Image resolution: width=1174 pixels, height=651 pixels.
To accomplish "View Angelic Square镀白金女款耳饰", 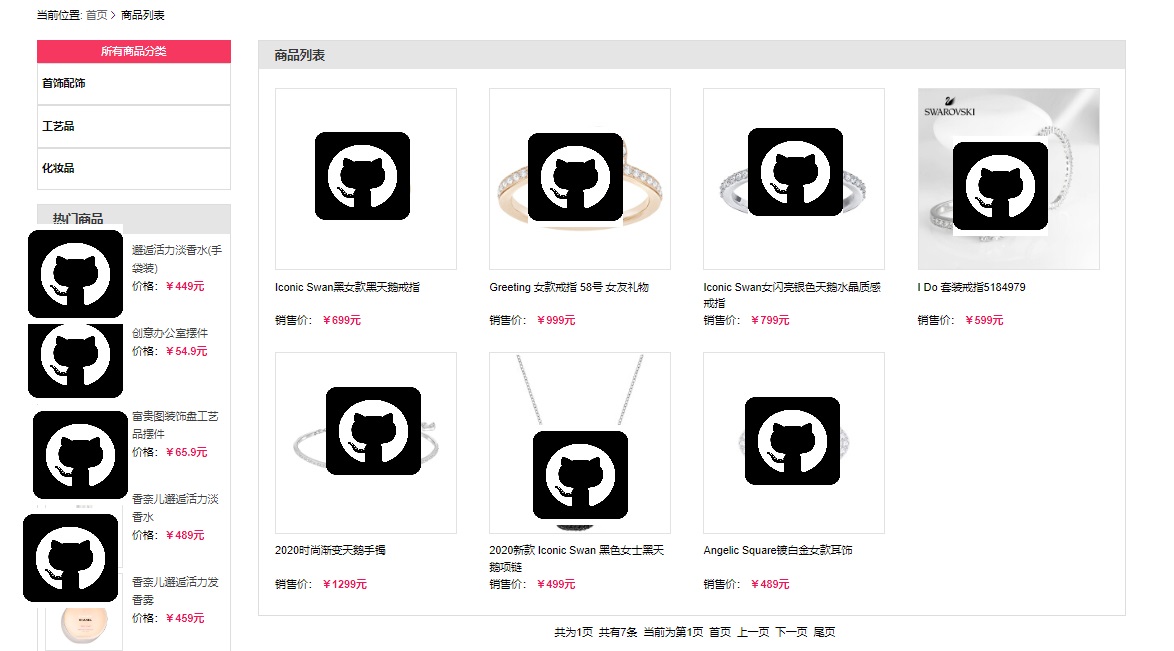I will pyautogui.click(x=777, y=551).
